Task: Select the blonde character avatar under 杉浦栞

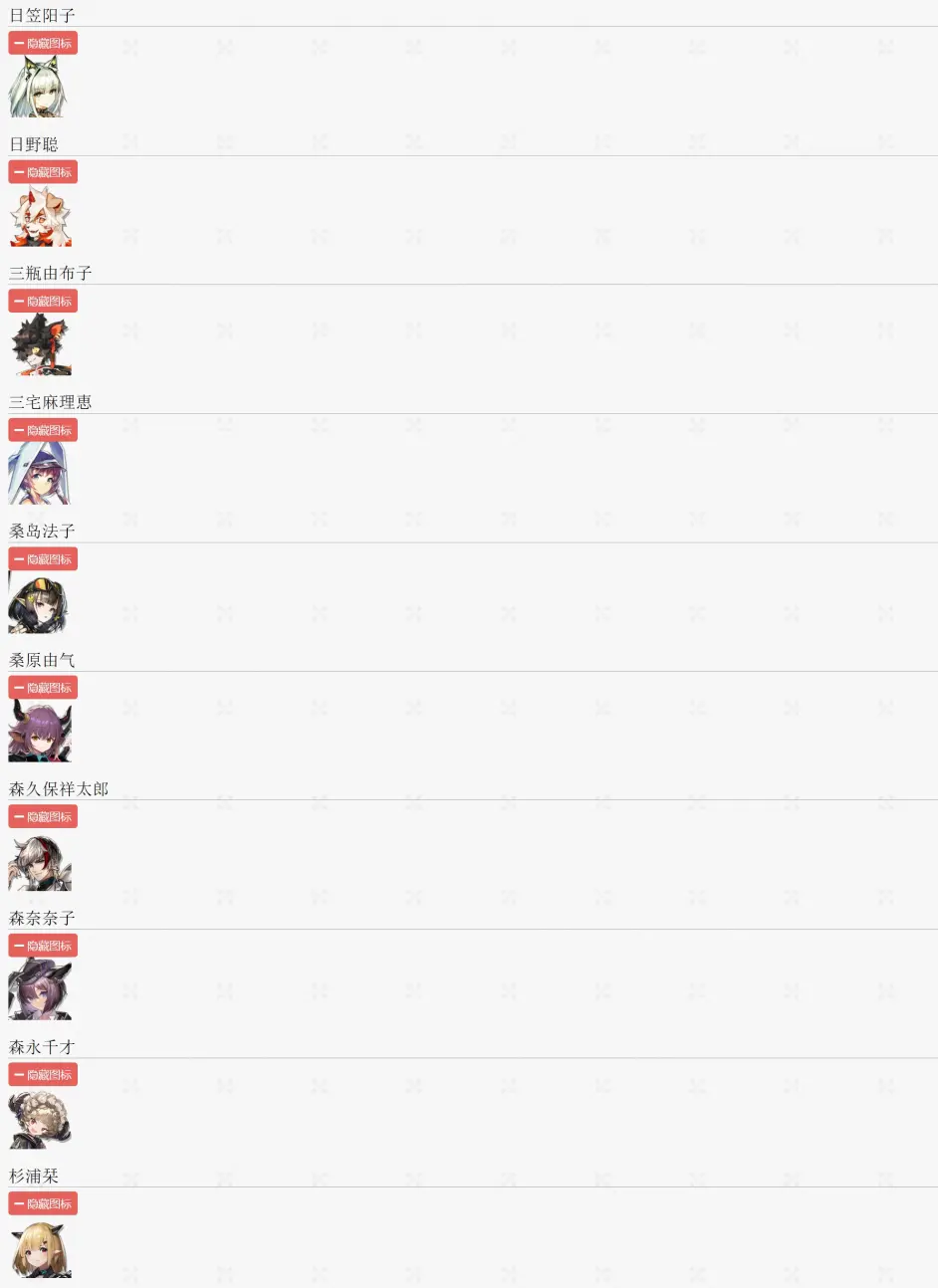Action: coord(40,1248)
